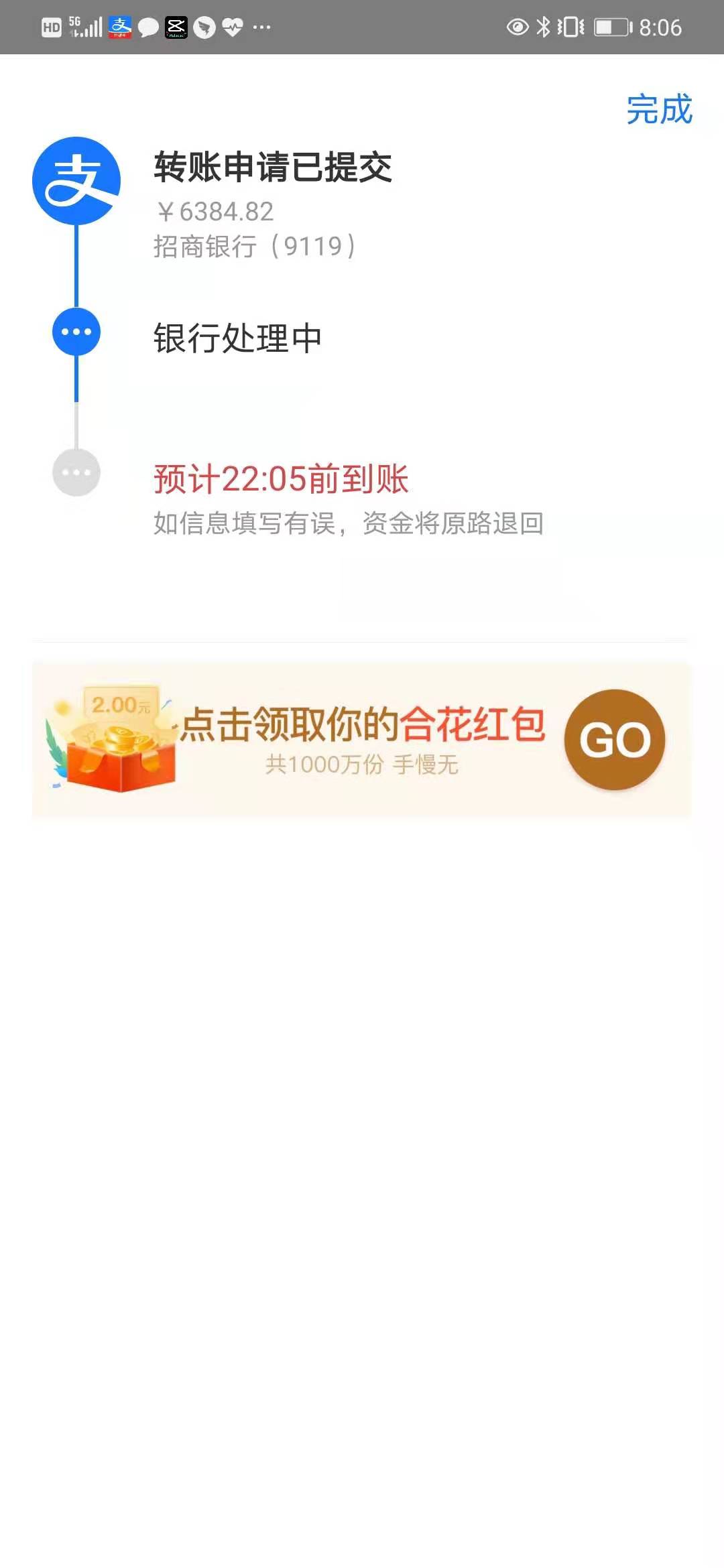Tap GO to claim the 合花红包
Image resolution: width=724 pixels, height=1568 pixels.
[x=615, y=740]
